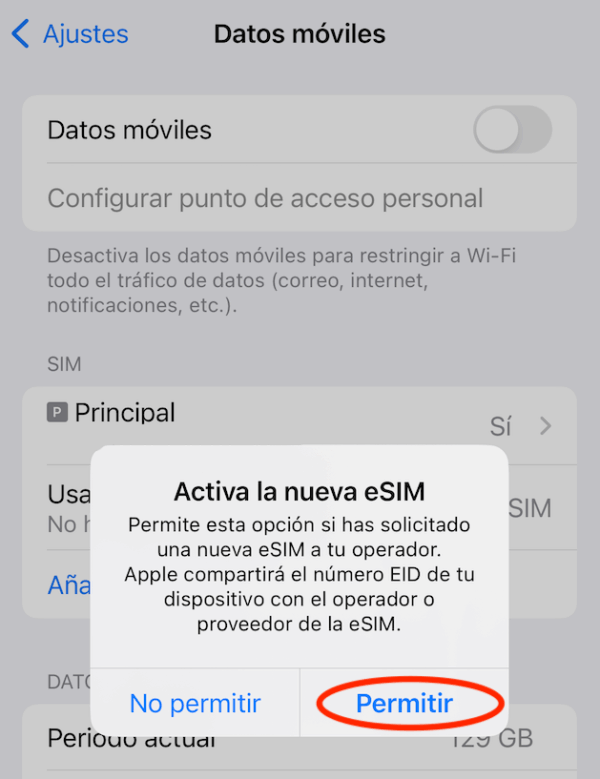
Task: Tap Permitir to activate the eSIM
Action: coord(404,703)
